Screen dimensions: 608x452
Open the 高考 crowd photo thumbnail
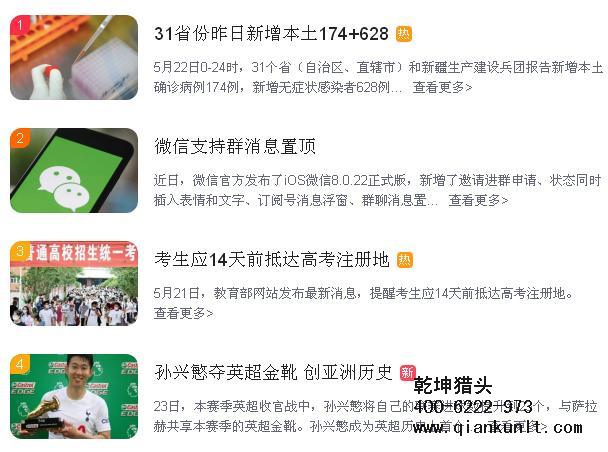point(74,283)
